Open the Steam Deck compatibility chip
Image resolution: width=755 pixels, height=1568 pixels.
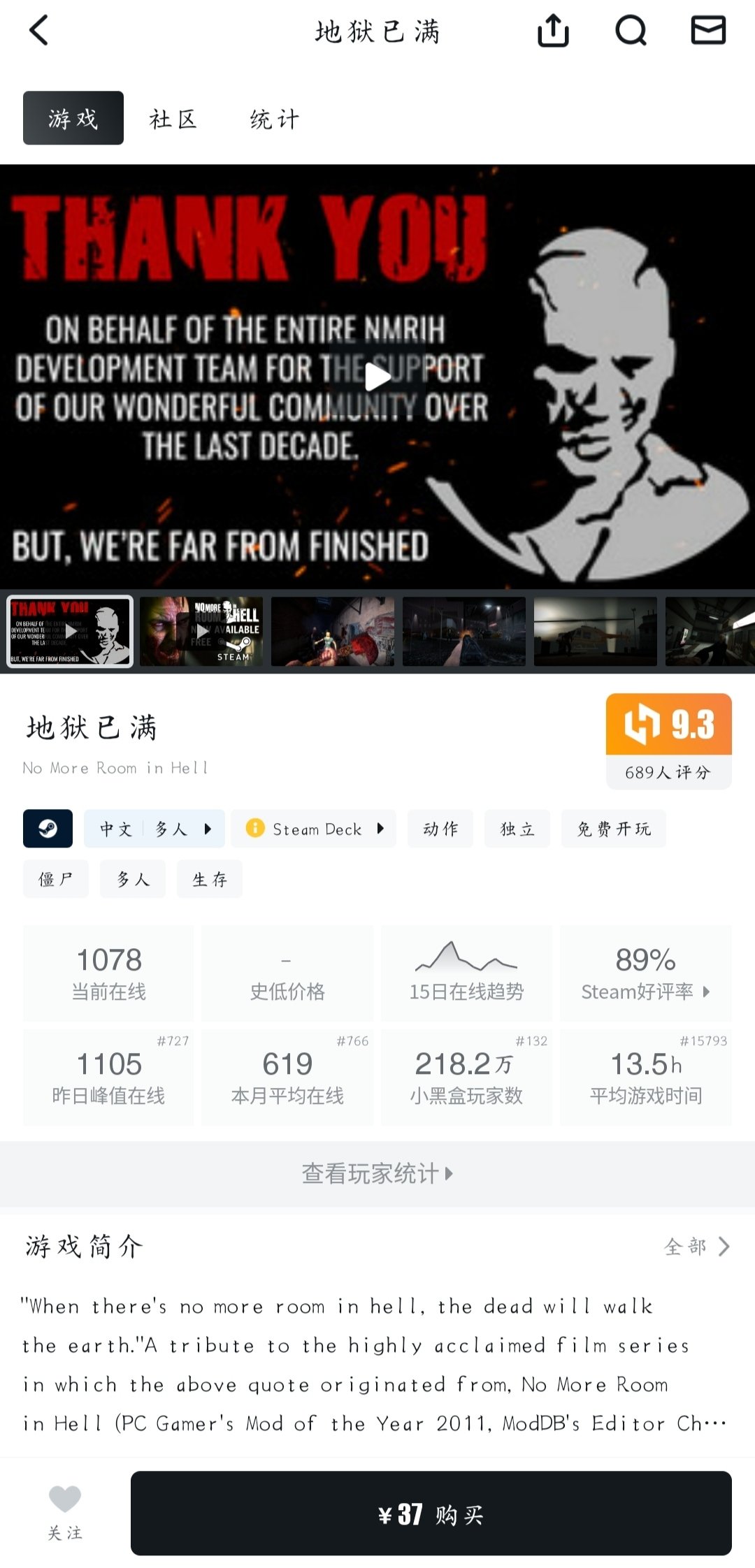point(314,829)
